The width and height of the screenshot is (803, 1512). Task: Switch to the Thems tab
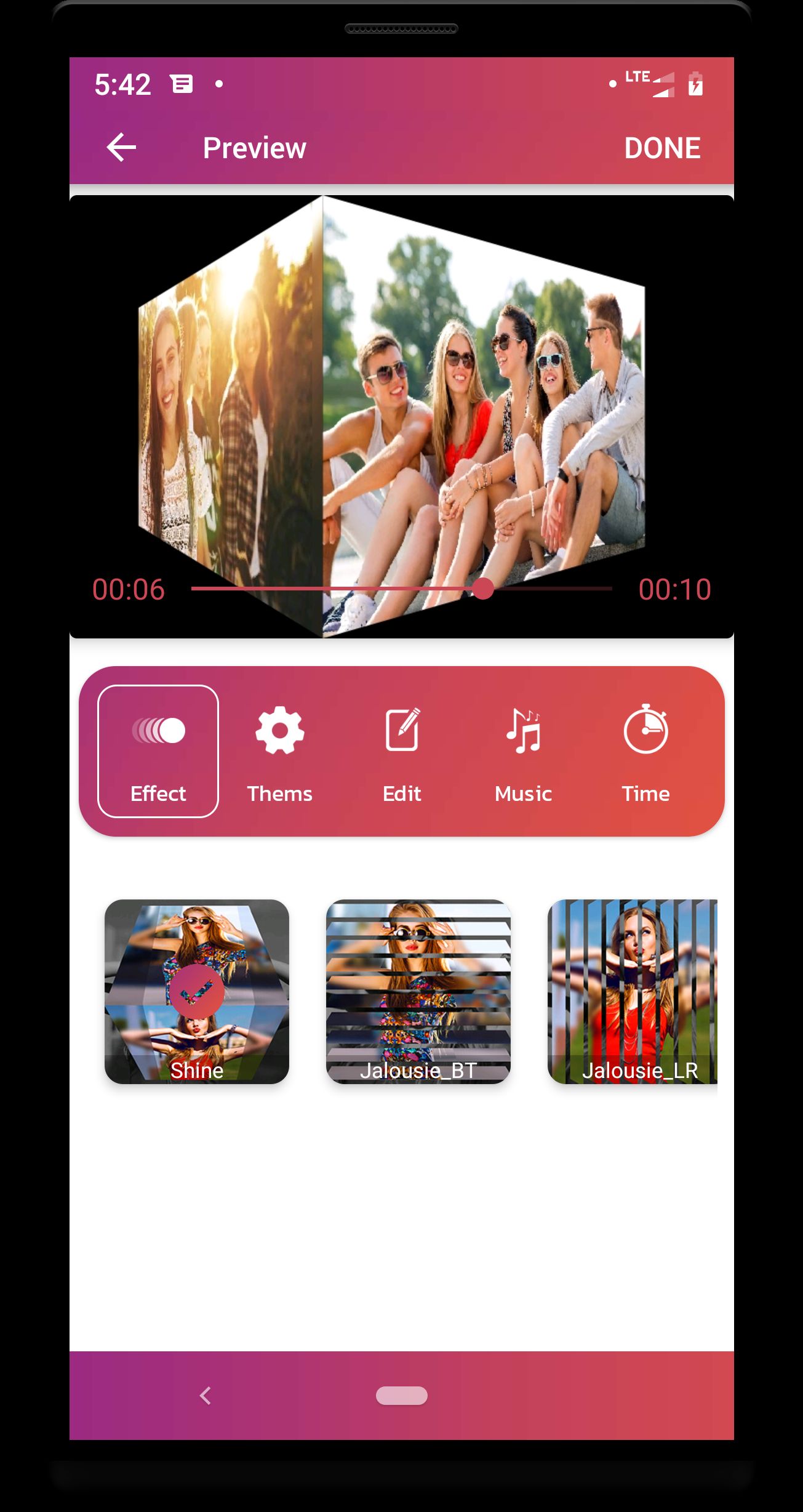pos(279,752)
